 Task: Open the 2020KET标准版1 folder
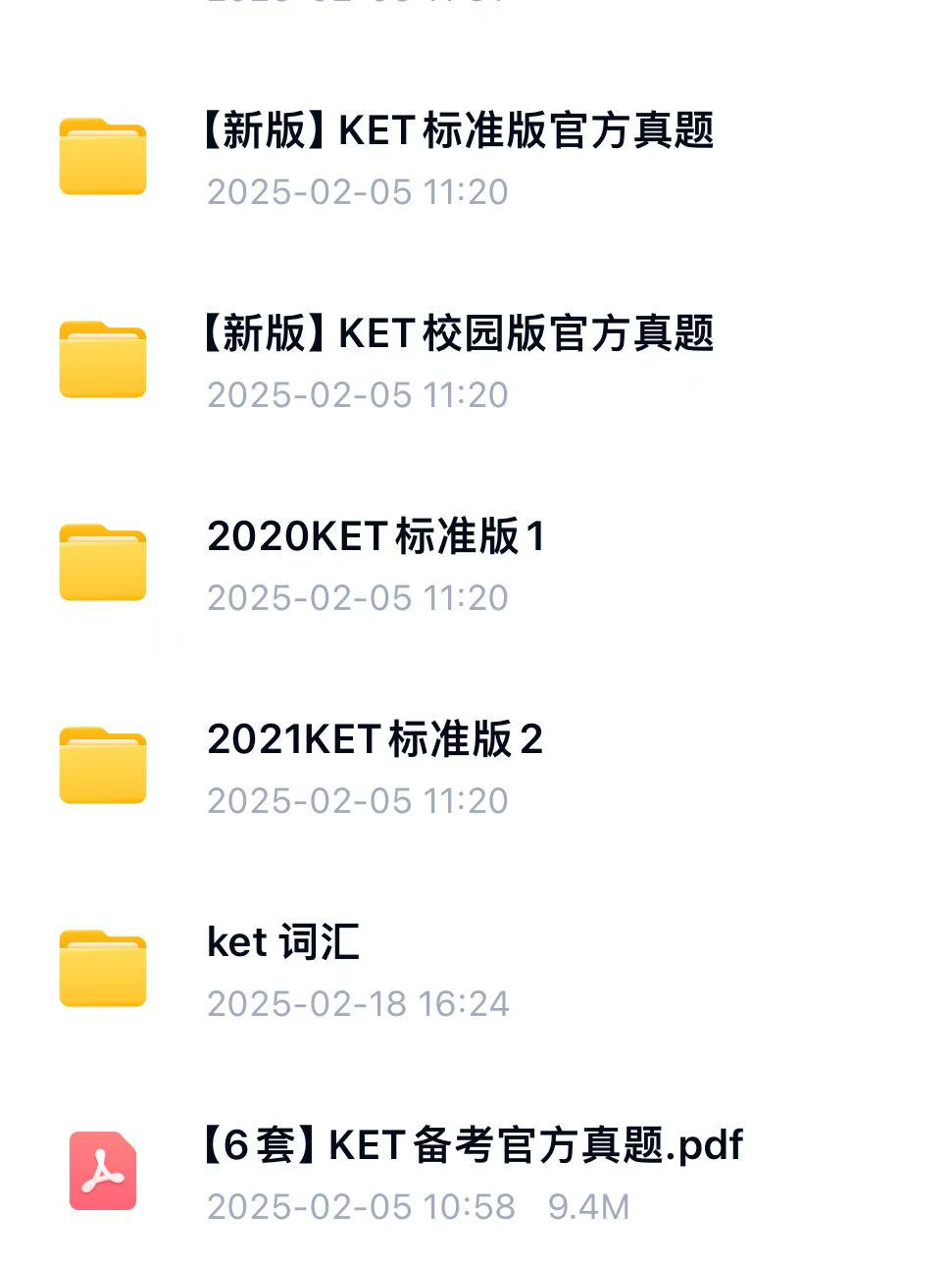[375, 537]
